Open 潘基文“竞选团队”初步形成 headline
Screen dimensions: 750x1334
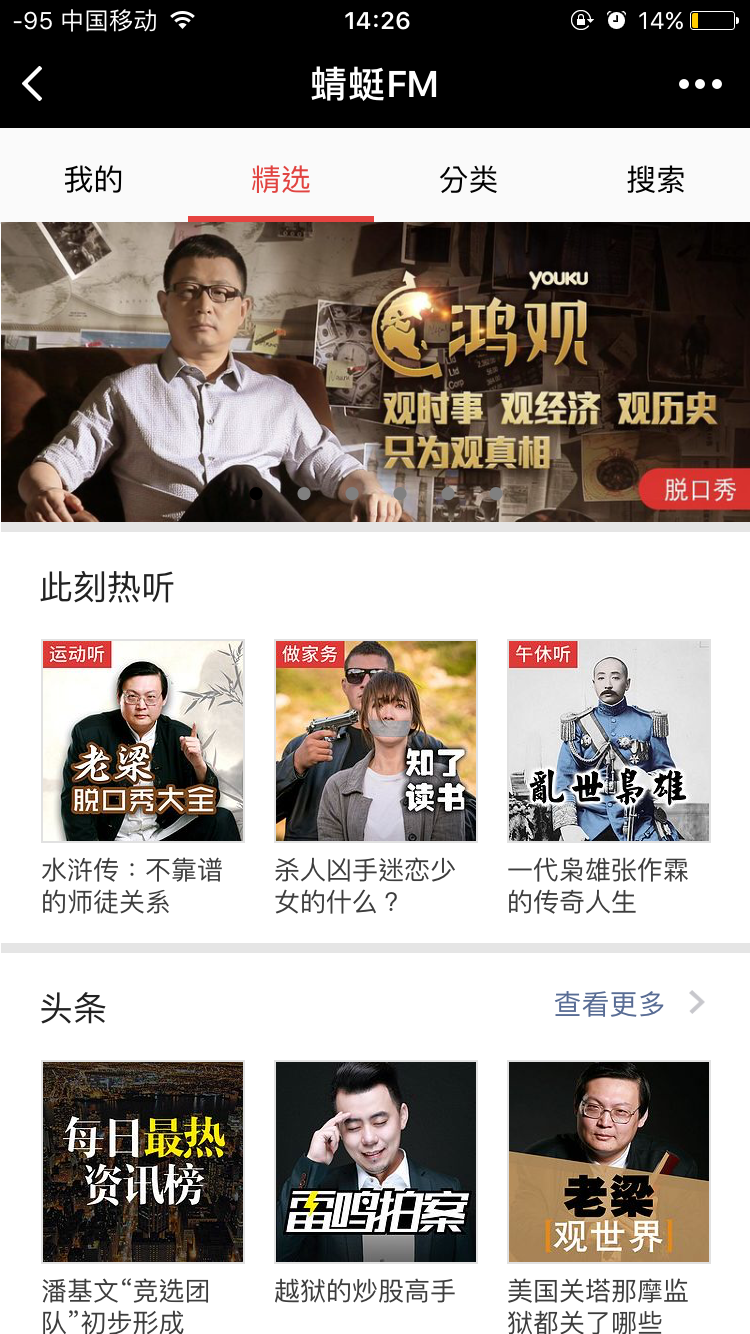[x=143, y=1162]
